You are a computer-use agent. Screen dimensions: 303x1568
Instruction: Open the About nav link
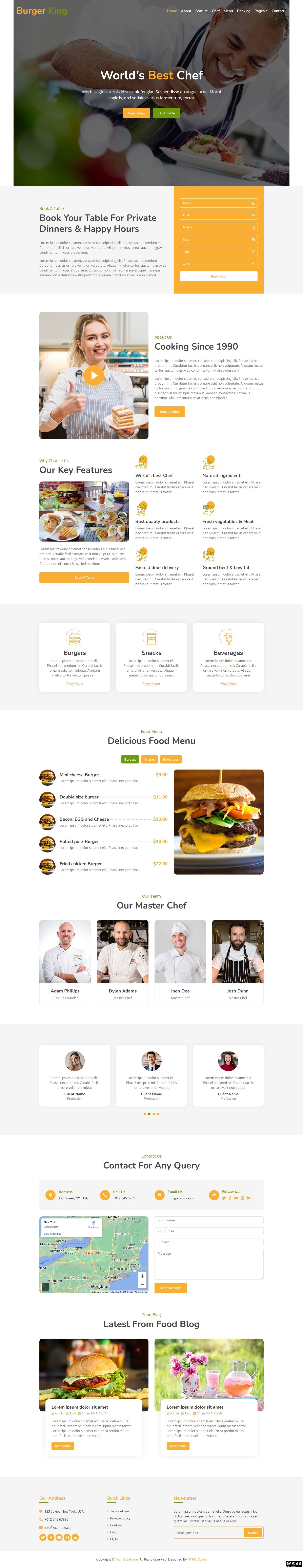coord(186,11)
